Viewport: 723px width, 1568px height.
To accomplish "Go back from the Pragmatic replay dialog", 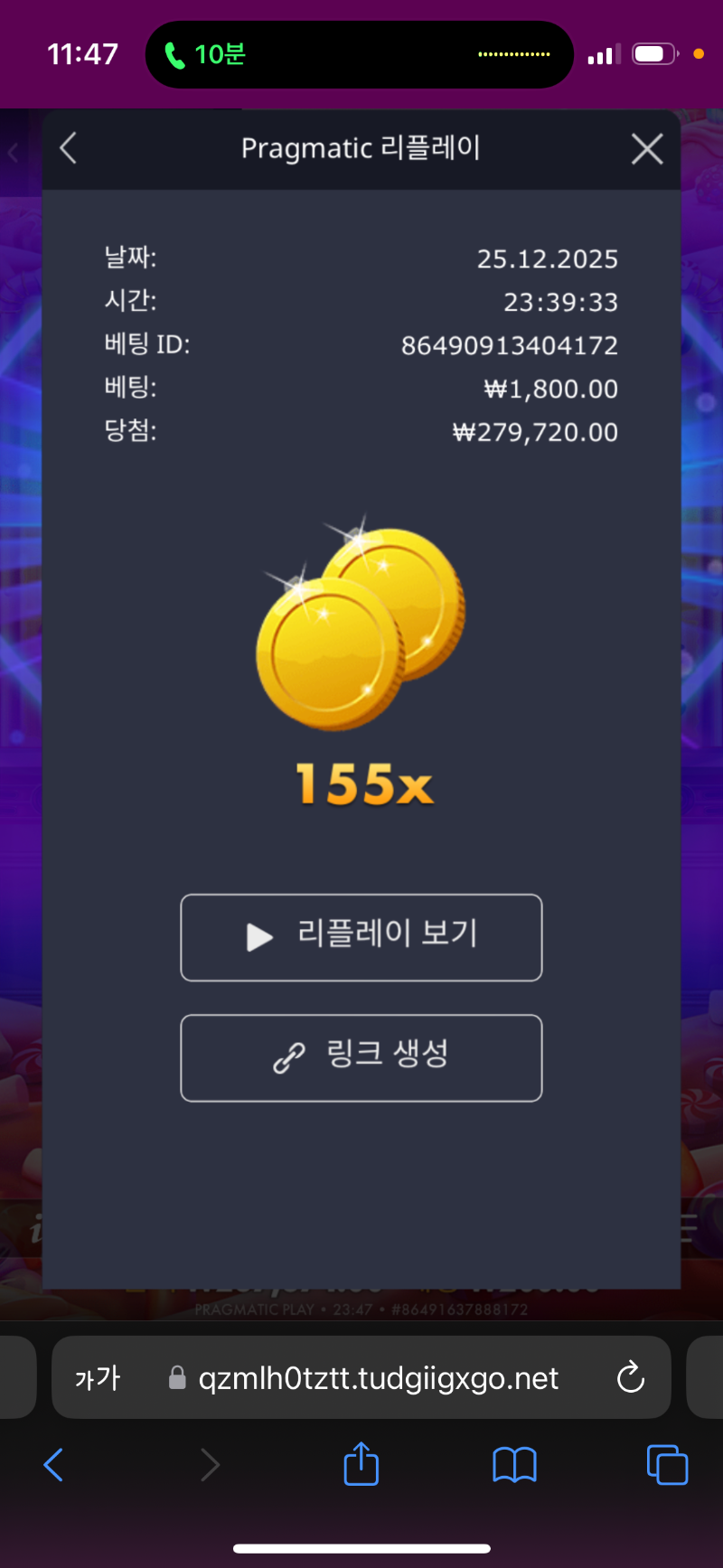I will (69, 148).
